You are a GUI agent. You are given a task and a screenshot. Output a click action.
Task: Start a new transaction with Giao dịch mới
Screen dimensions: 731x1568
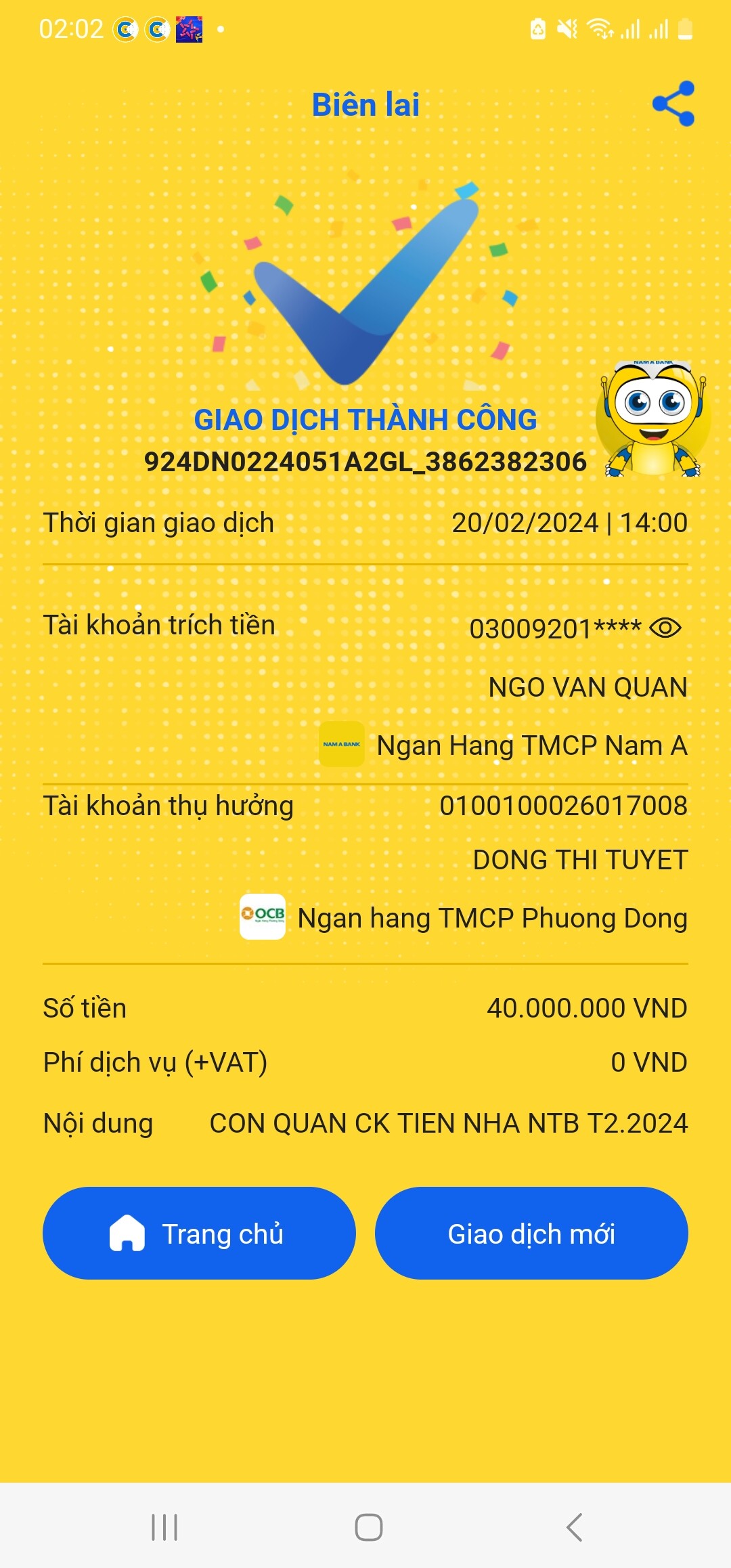(x=531, y=1233)
